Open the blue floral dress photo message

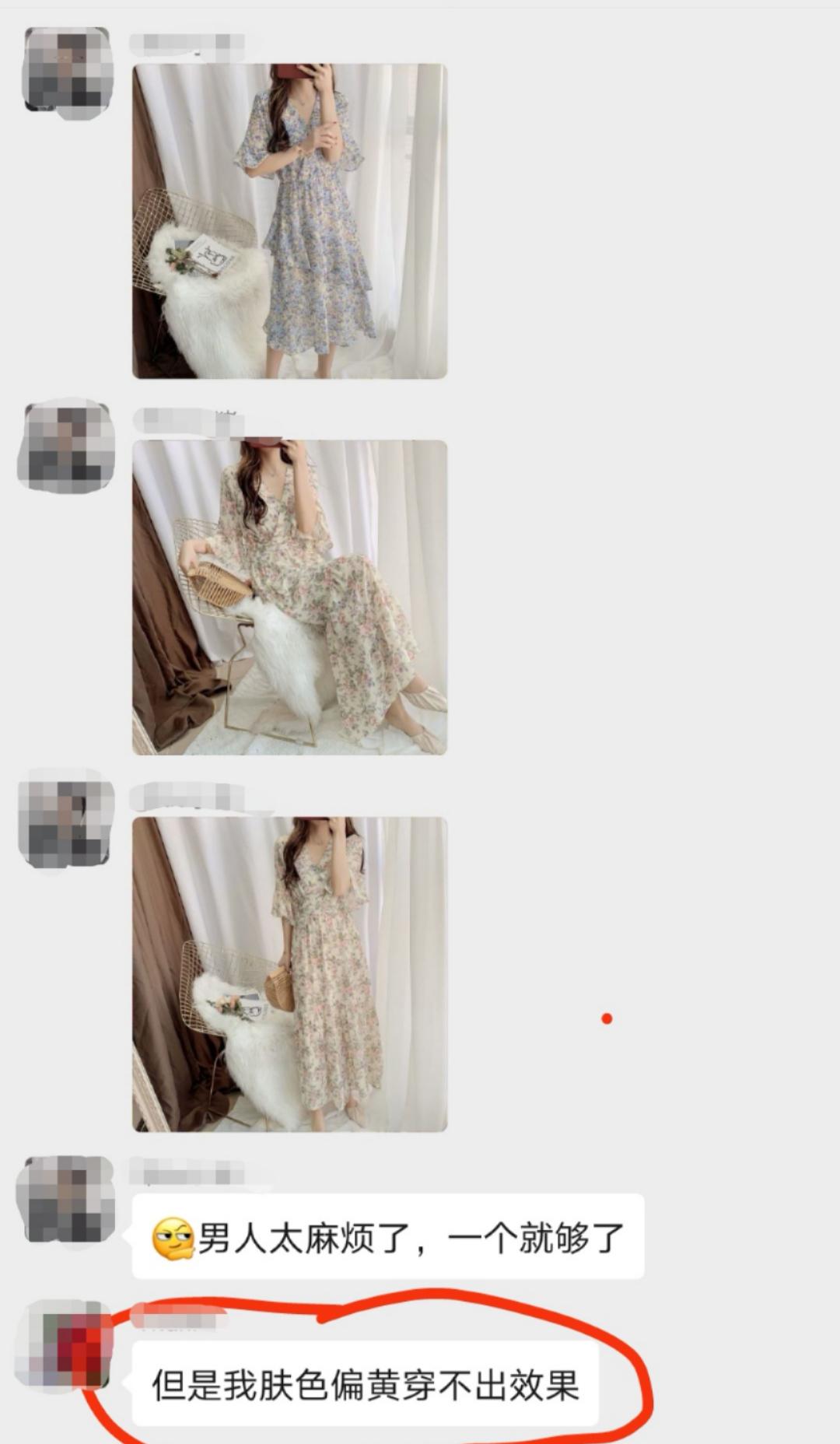[x=289, y=221]
